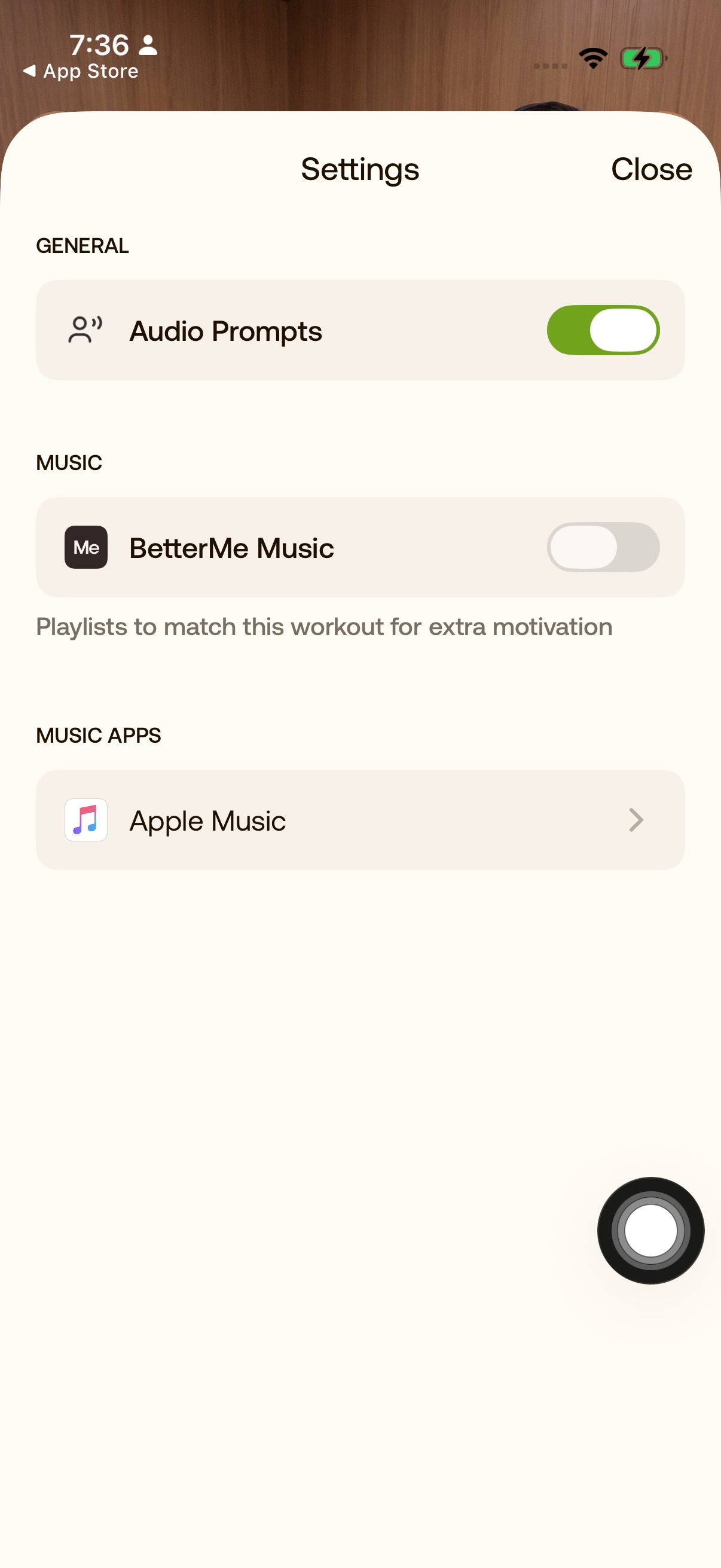
Task: Tap the AssistiveTouch floating button
Action: pyautogui.click(x=650, y=1230)
